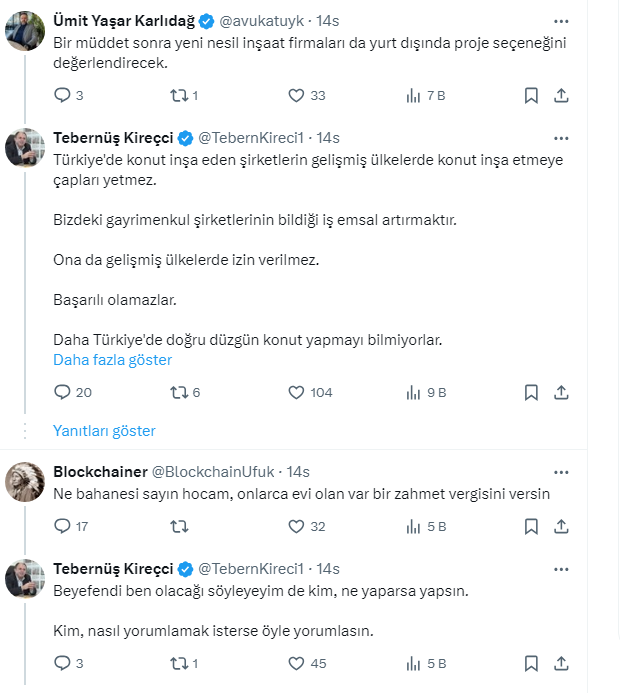Bookmark Ümit Yaşar Karlıdağ's tweet

(532, 96)
